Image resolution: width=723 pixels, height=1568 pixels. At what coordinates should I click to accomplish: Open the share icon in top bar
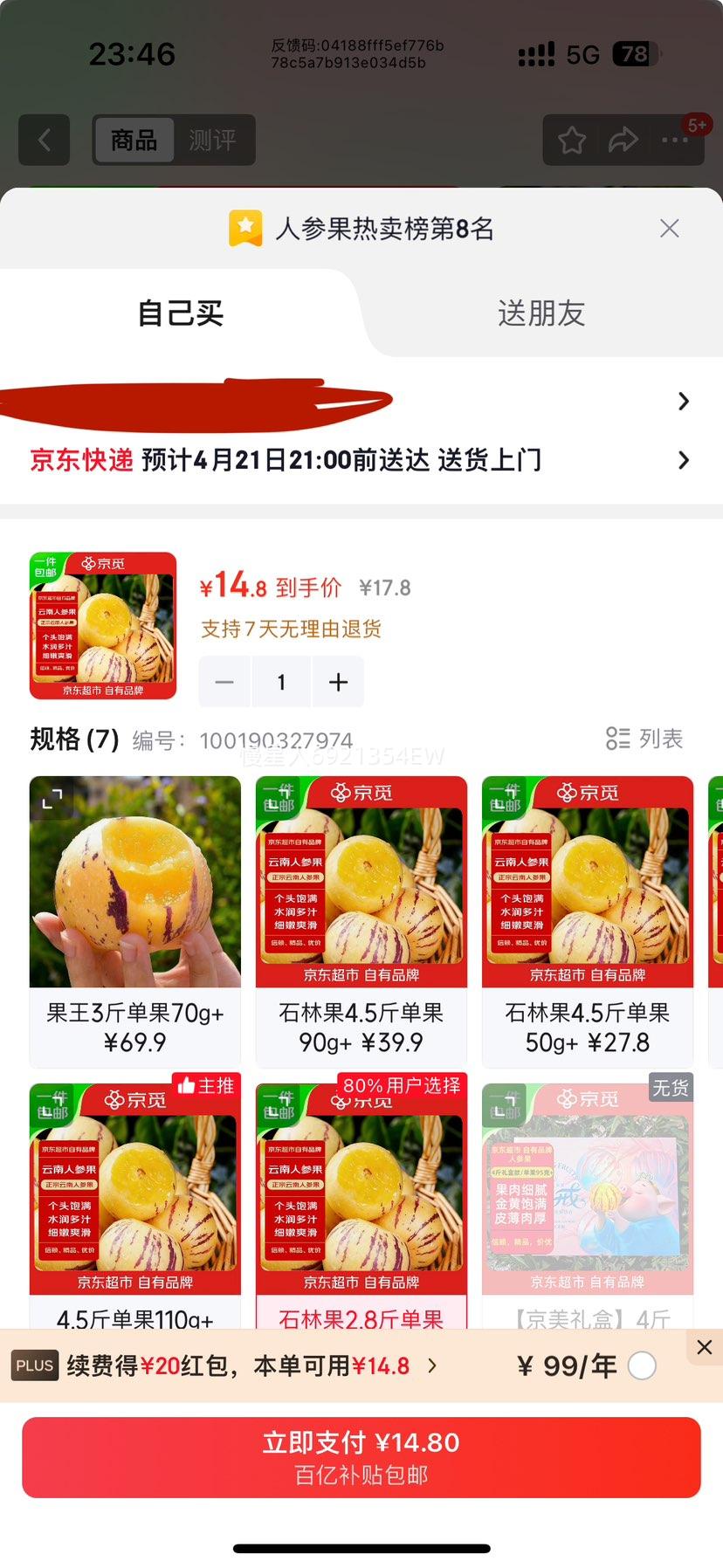623,140
